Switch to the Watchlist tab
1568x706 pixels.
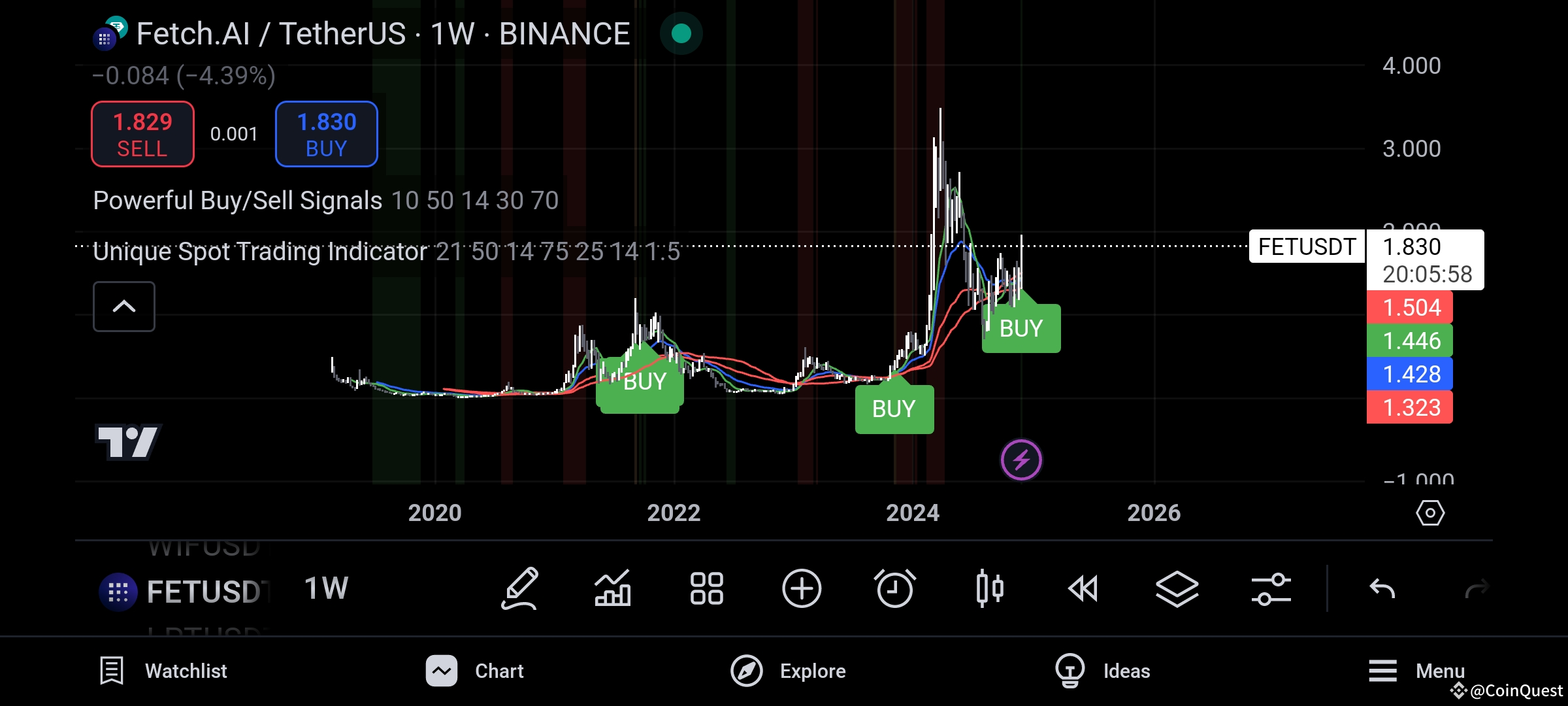(x=163, y=671)
